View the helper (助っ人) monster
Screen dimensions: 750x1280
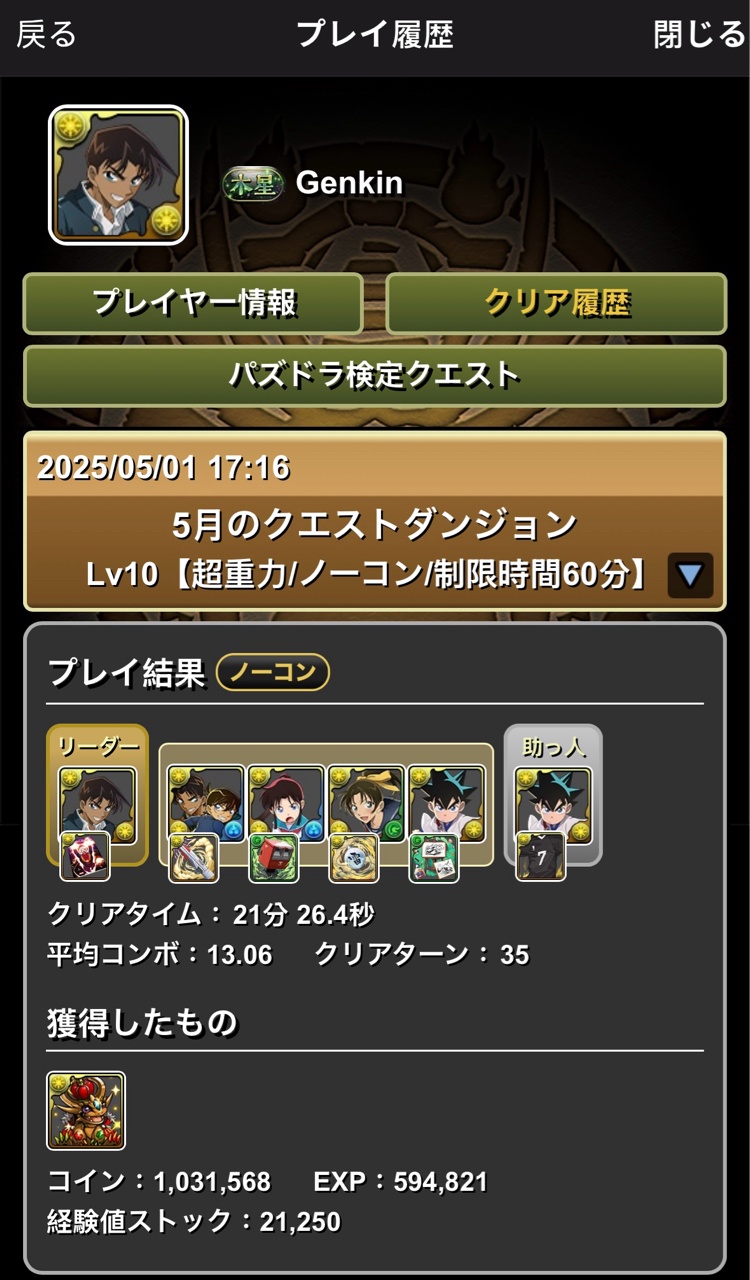pos(553,802)
